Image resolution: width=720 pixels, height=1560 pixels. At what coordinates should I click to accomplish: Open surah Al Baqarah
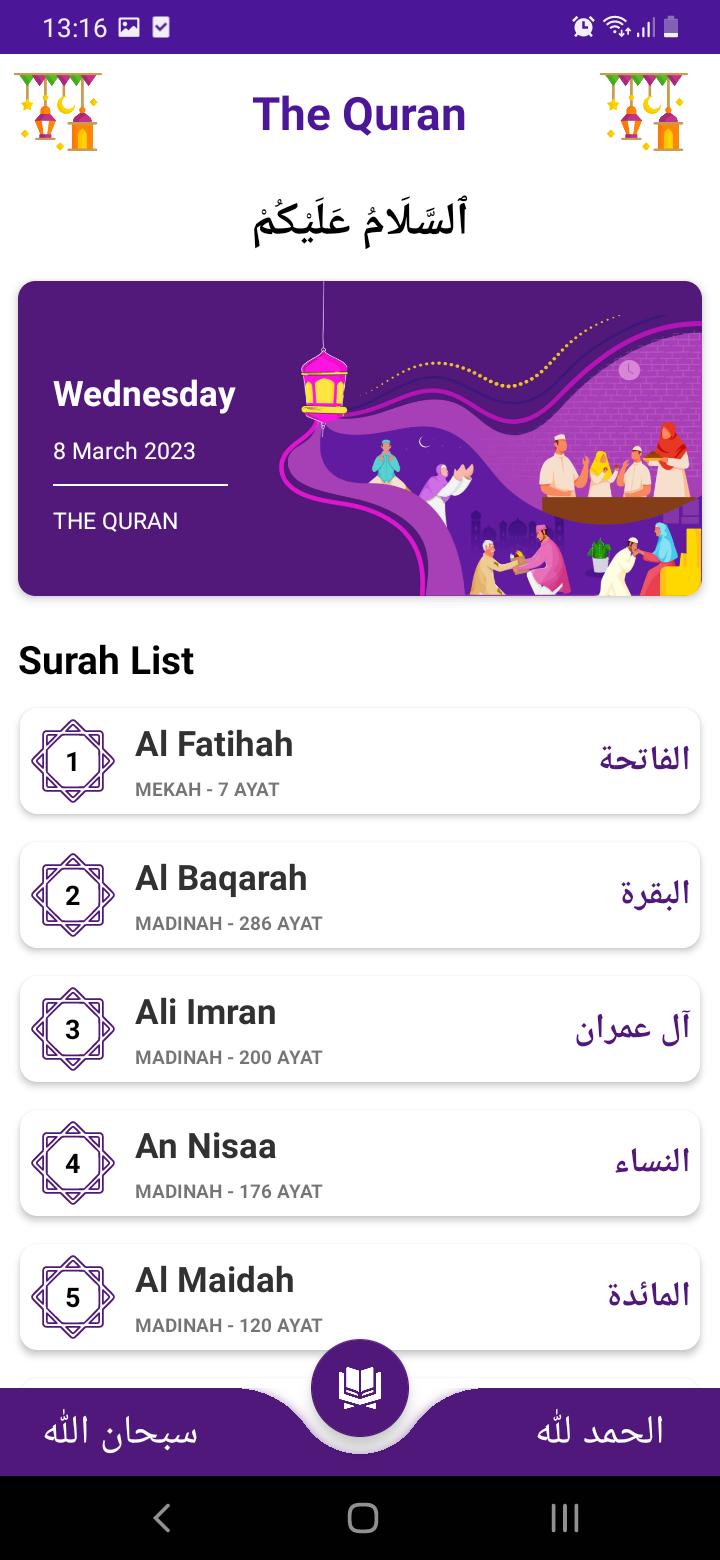(360, 895)
